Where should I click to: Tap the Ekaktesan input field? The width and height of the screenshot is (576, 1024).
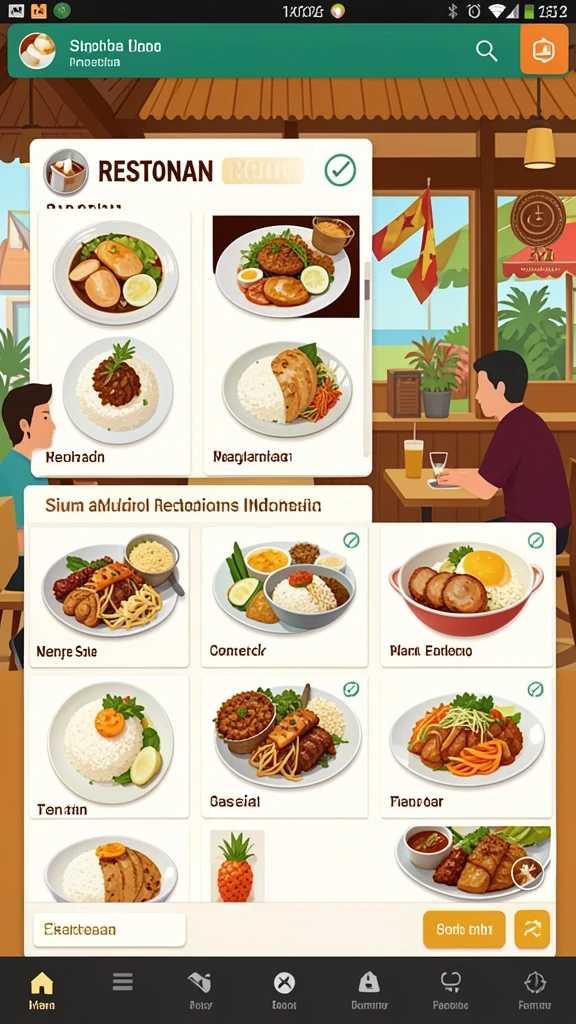click(x=110, y=929)
